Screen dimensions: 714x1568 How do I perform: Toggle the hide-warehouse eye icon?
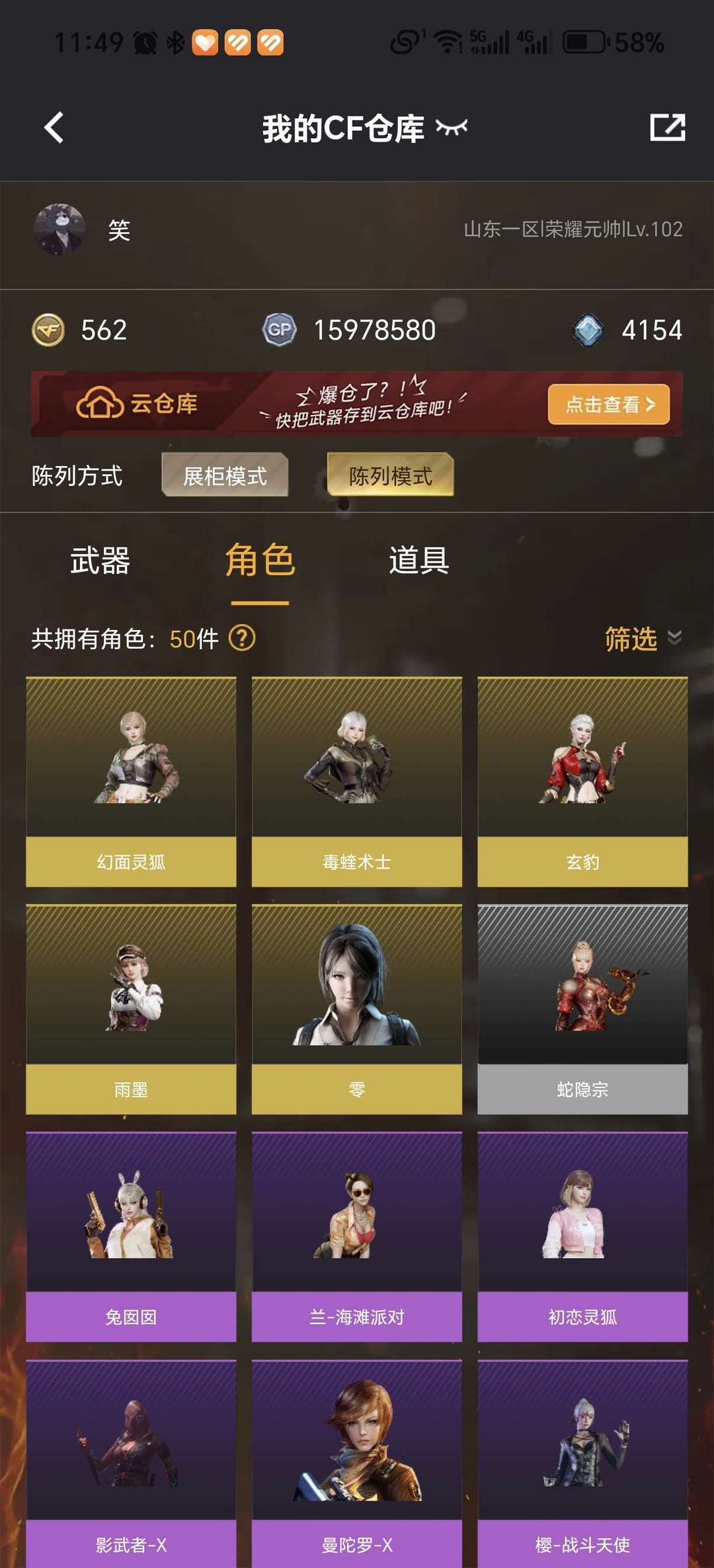tap(452, 127)
